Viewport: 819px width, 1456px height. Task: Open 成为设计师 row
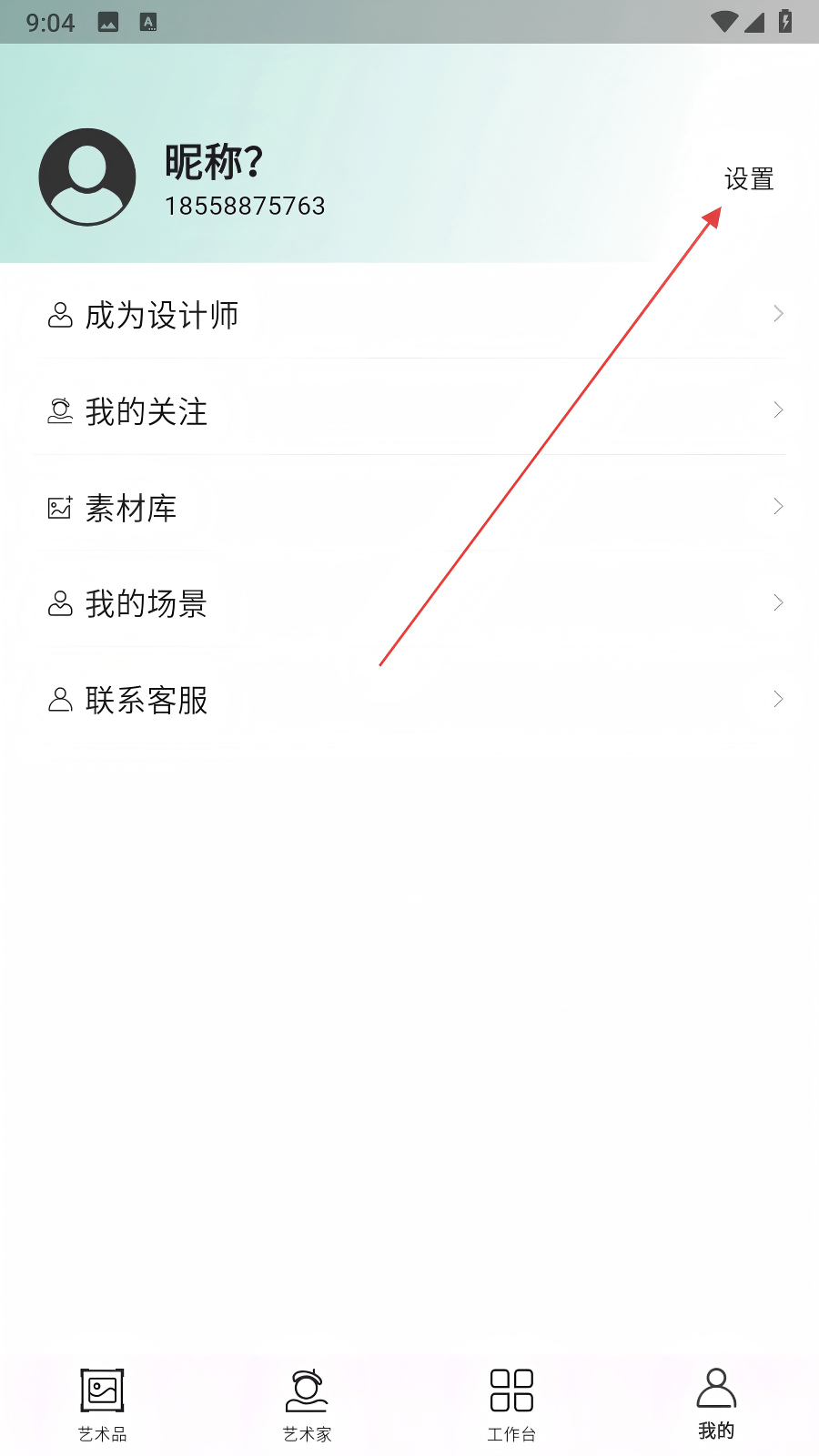(409, 315)
